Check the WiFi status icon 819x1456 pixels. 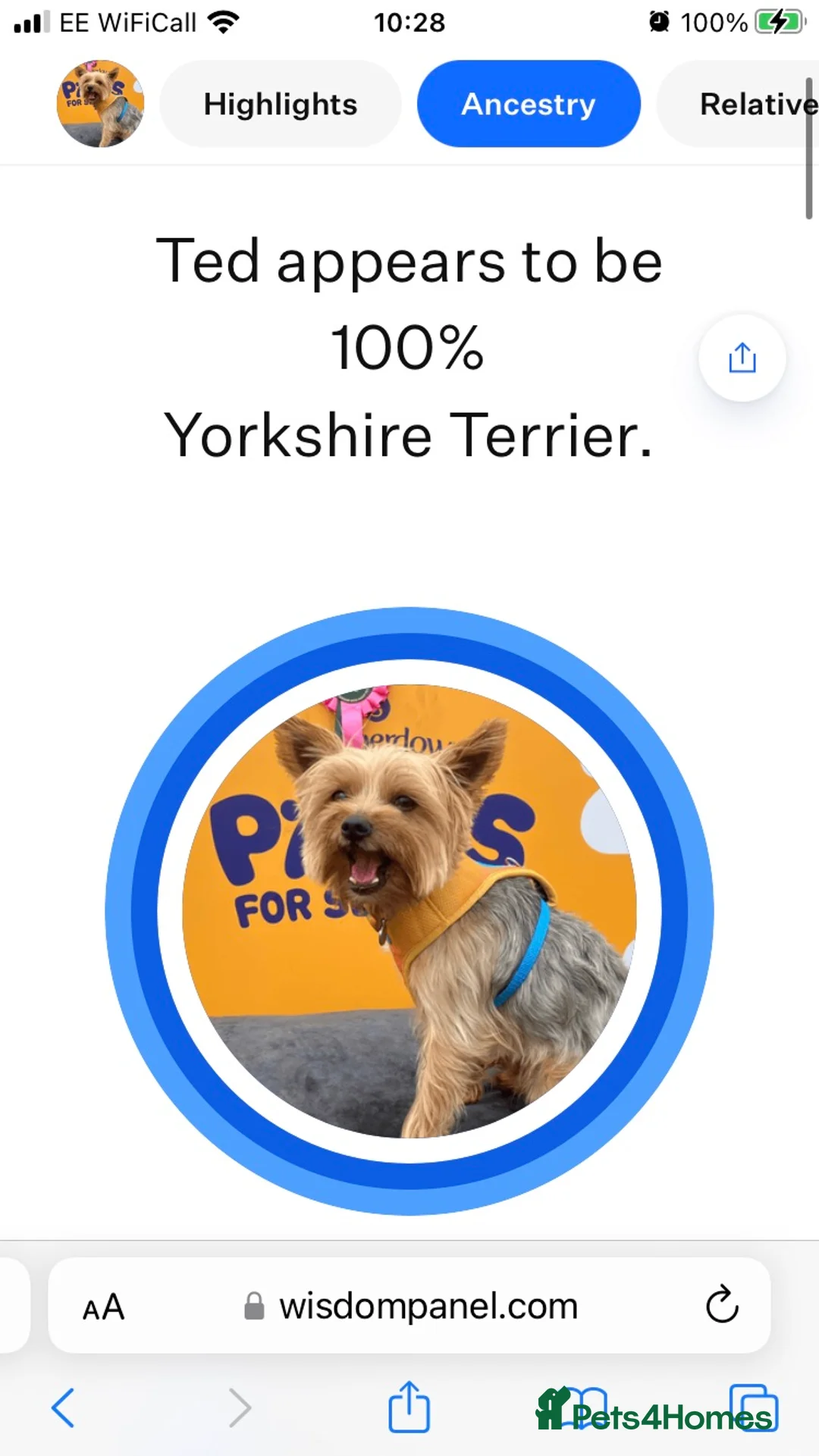(x=223, y=21)
